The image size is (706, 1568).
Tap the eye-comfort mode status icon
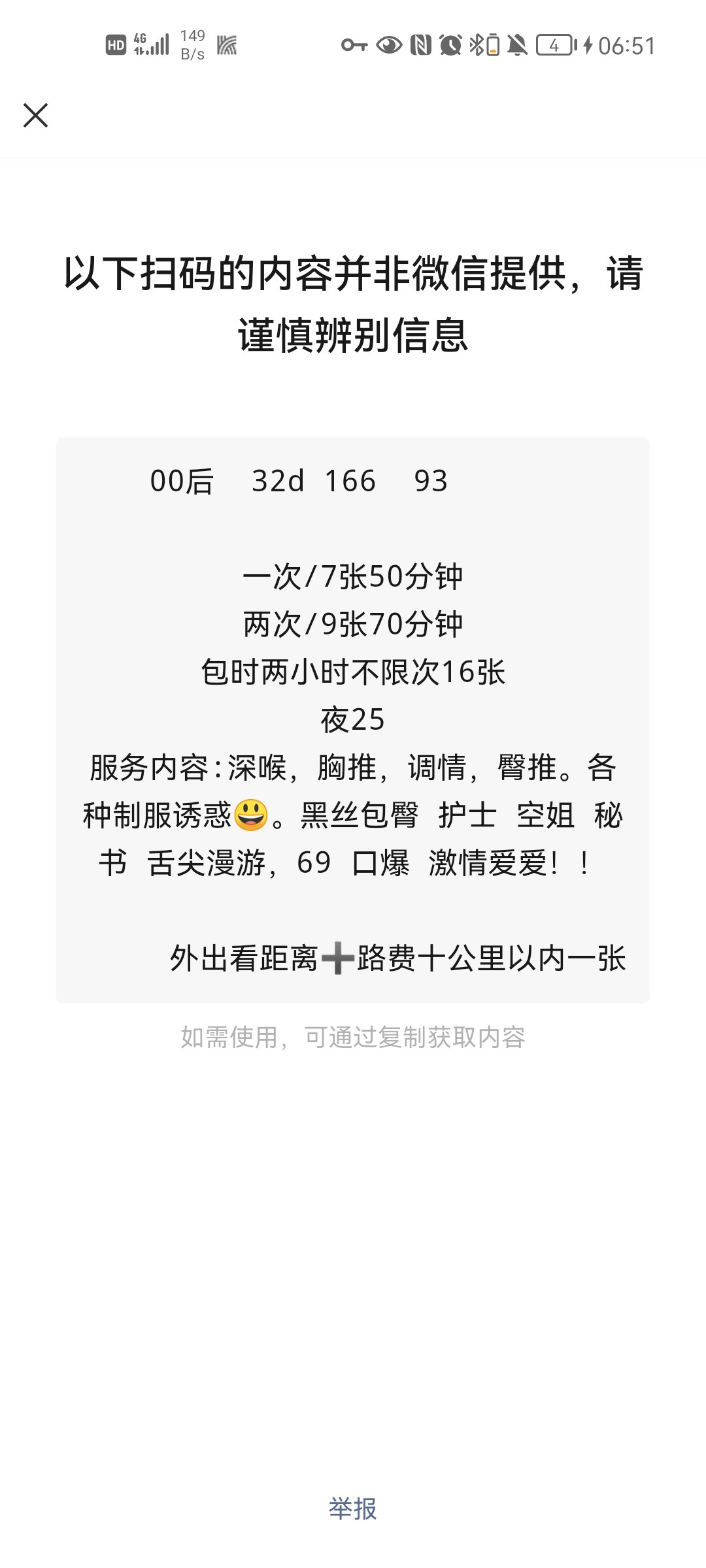click(x=389, y=46)
